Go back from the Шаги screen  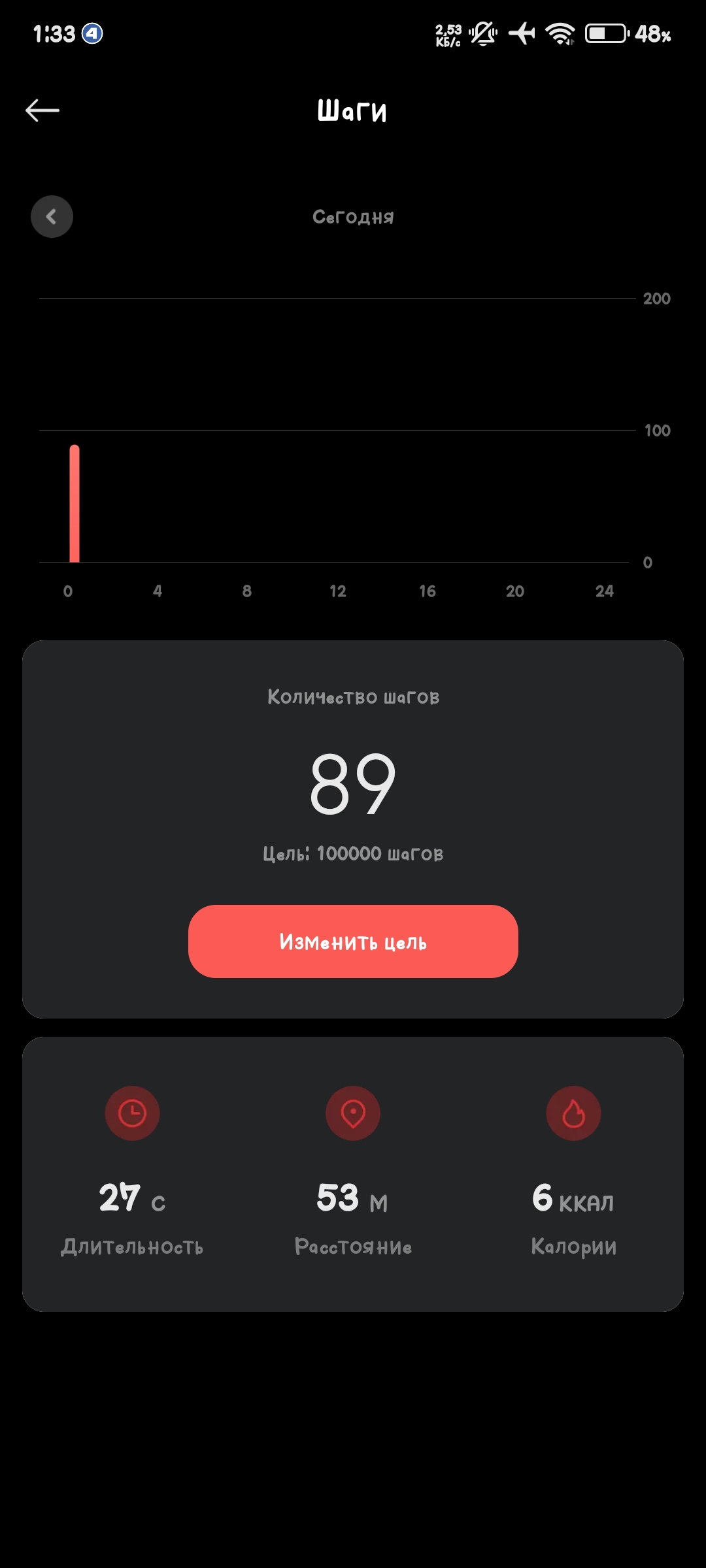click(x=42, y=110)
